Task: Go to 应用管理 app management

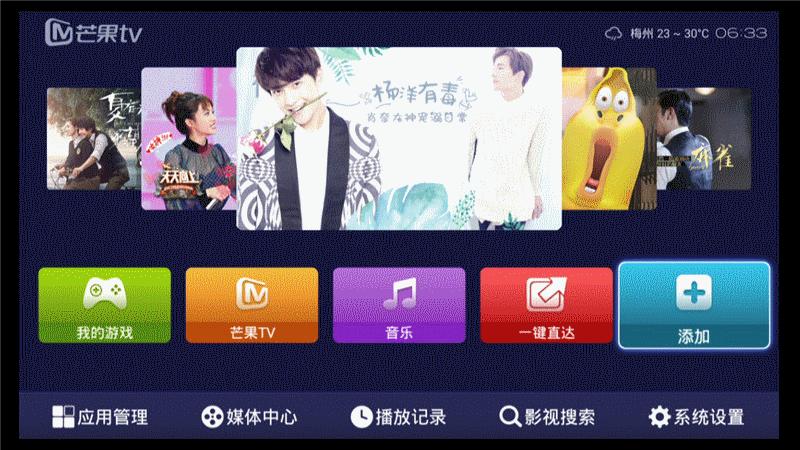Action: click(x=100, y=417)
